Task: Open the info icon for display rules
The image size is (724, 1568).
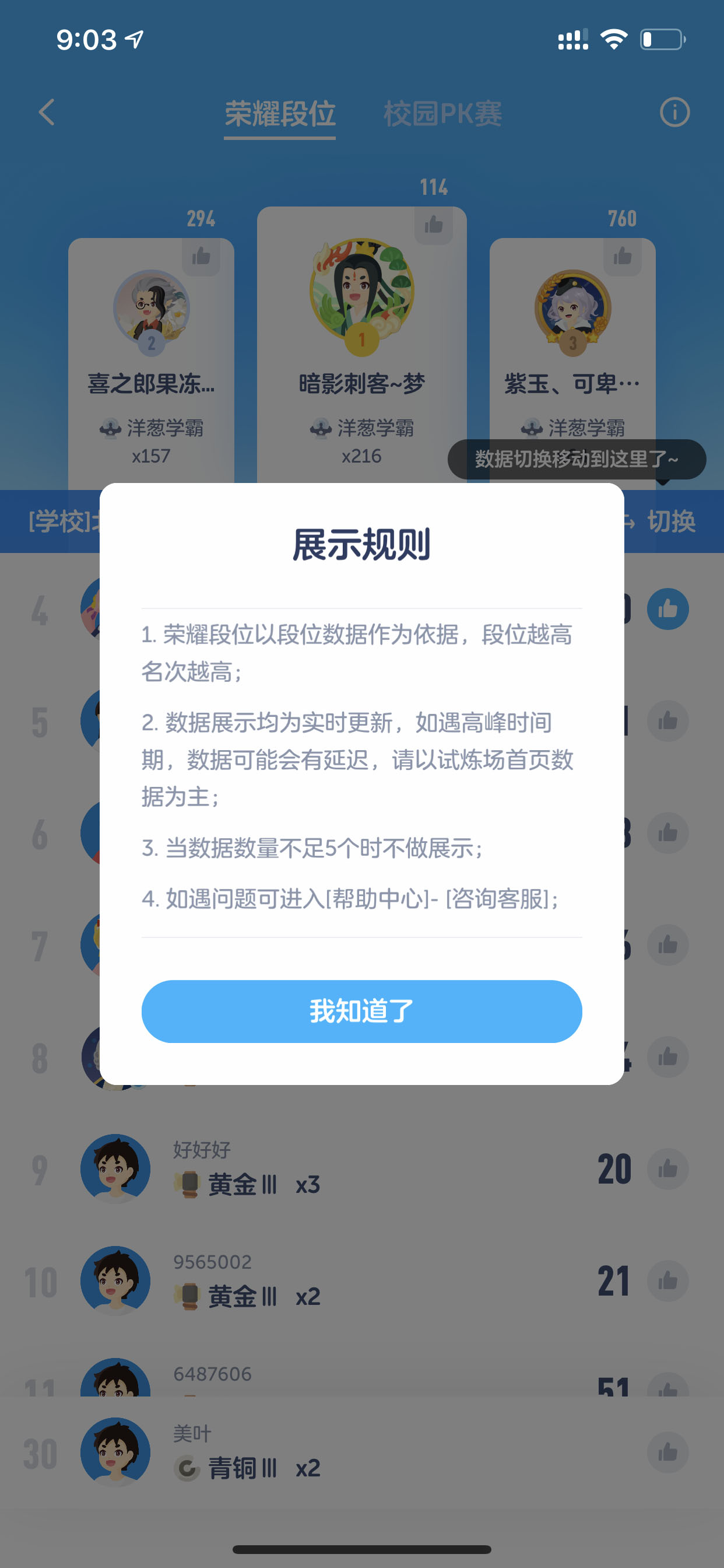Action: point(674,113)
